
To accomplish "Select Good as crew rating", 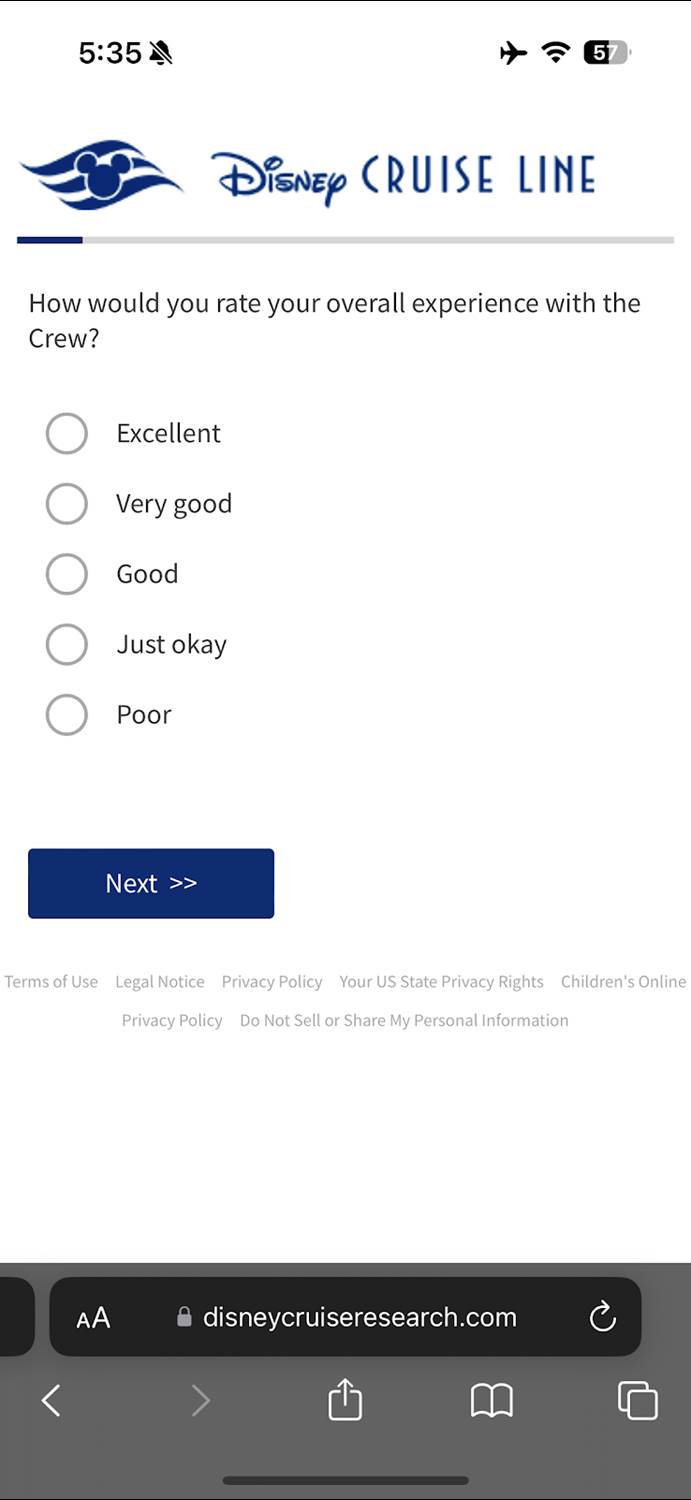I will point(67,574).
